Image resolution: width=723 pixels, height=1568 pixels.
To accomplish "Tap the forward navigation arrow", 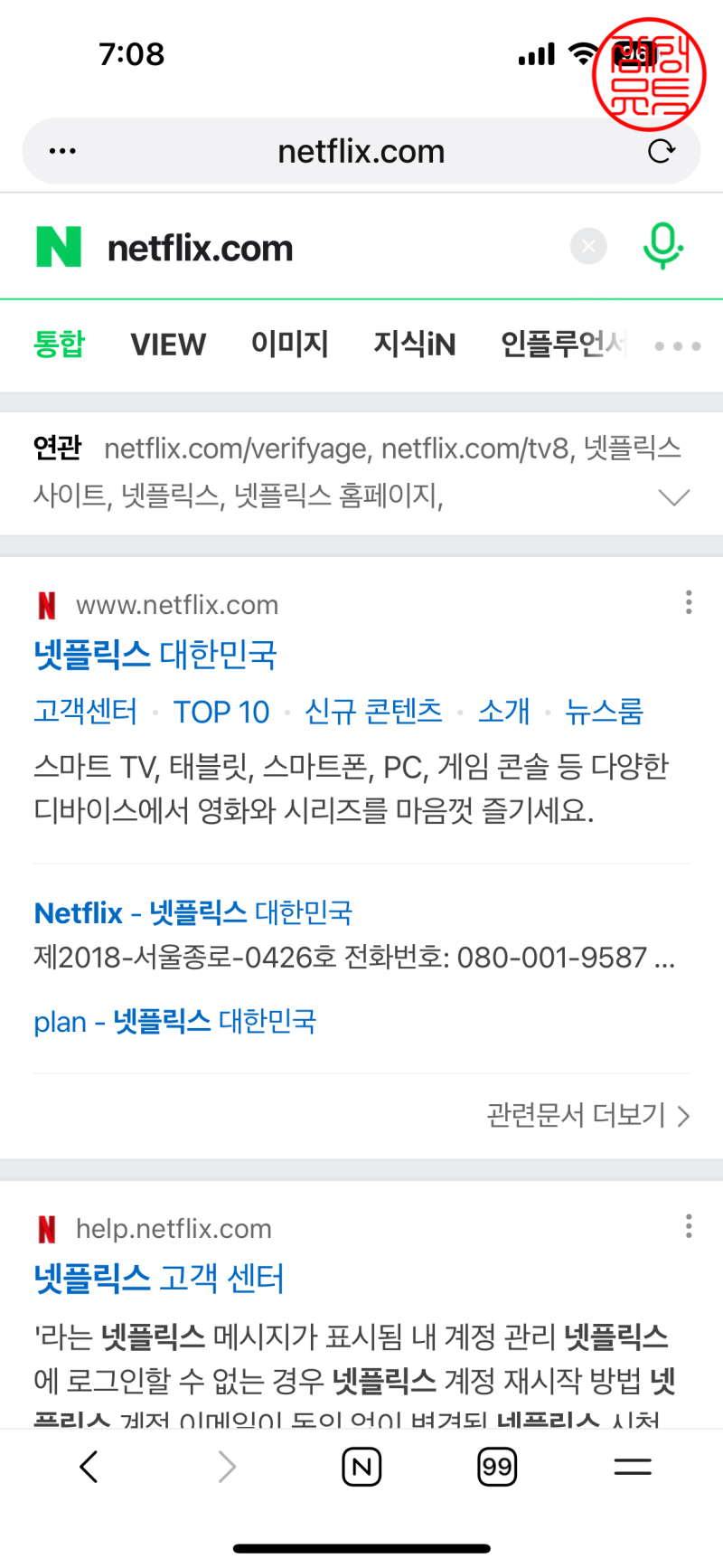I will point(225,1466).
